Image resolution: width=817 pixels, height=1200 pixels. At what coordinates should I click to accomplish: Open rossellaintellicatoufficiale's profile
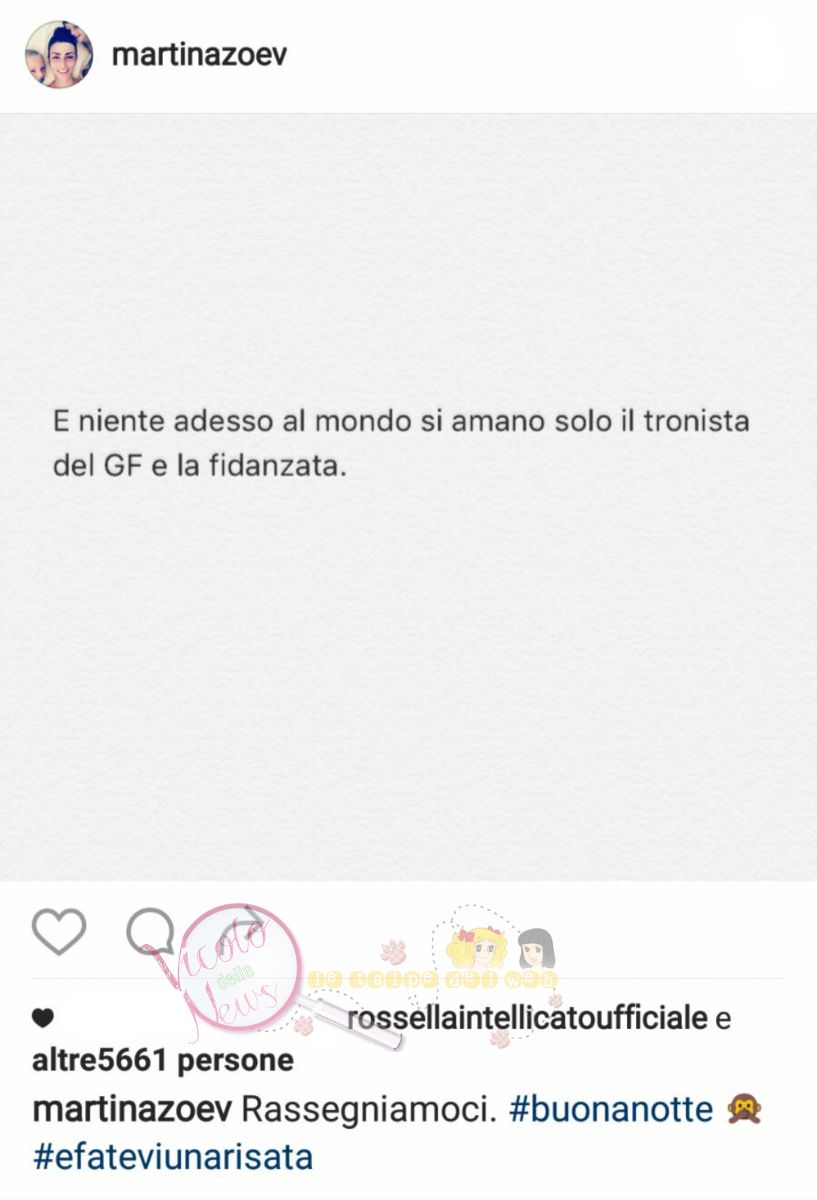(x=527, y=1018)
